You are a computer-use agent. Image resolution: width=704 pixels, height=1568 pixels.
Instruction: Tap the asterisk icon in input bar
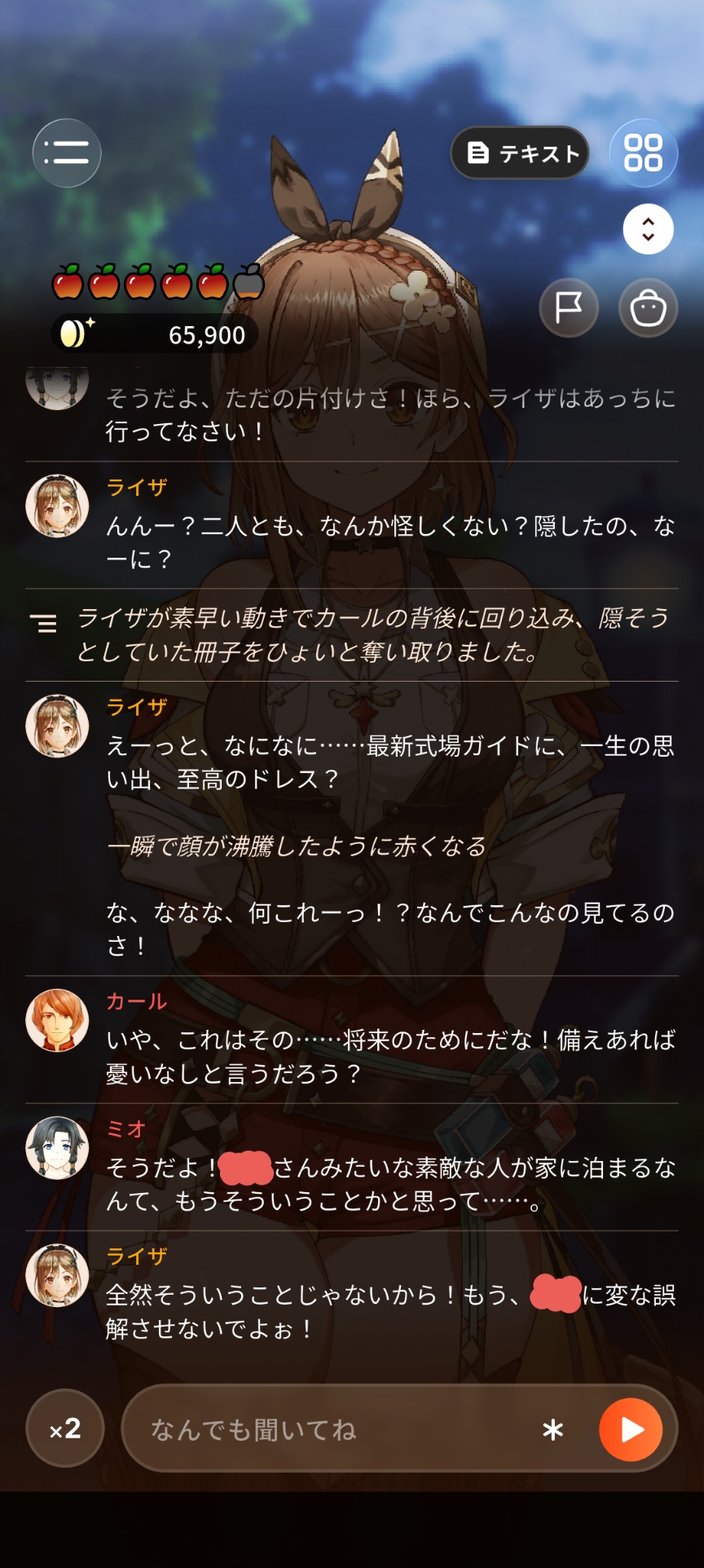point(552,1429)
